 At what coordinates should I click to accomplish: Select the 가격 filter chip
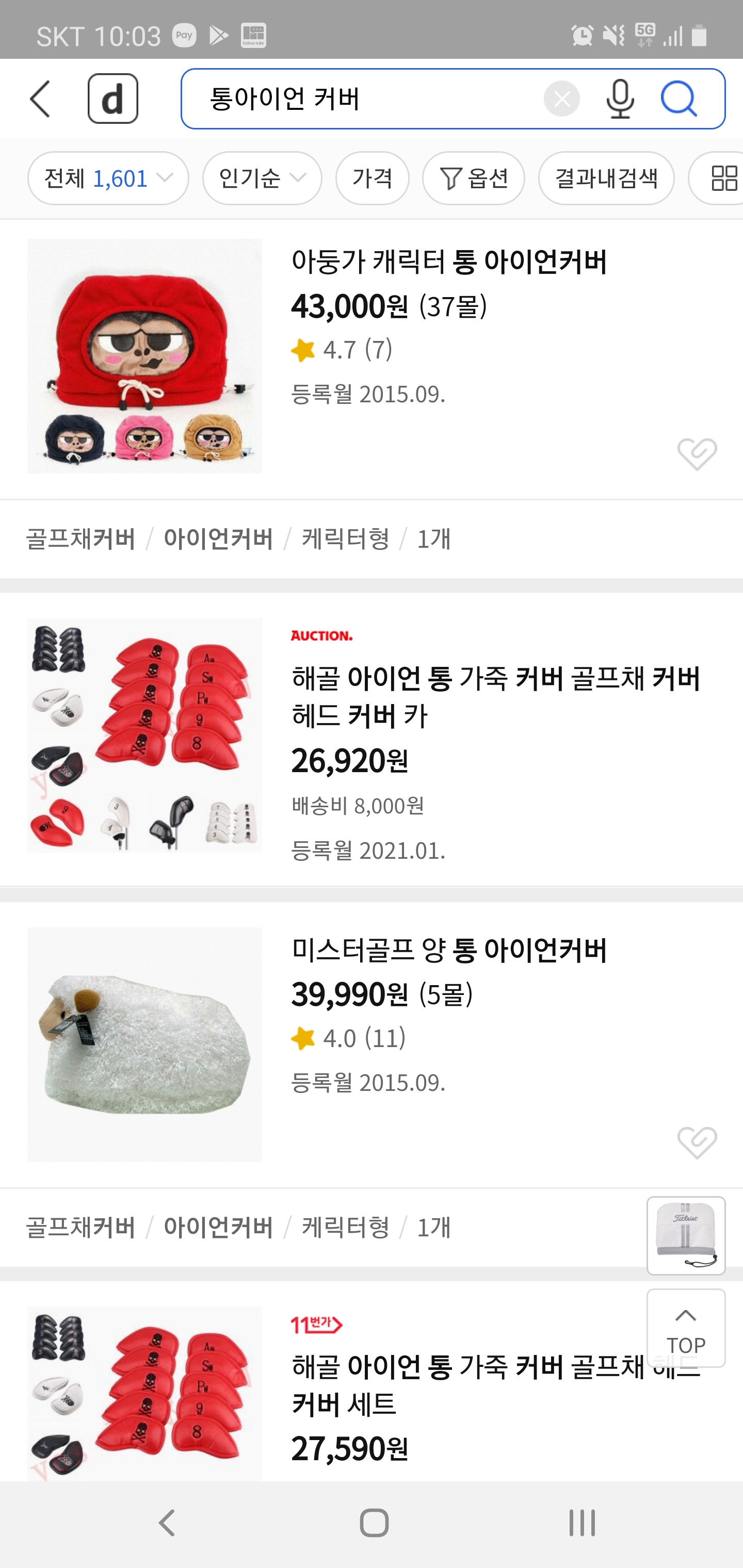pos(372,178)
